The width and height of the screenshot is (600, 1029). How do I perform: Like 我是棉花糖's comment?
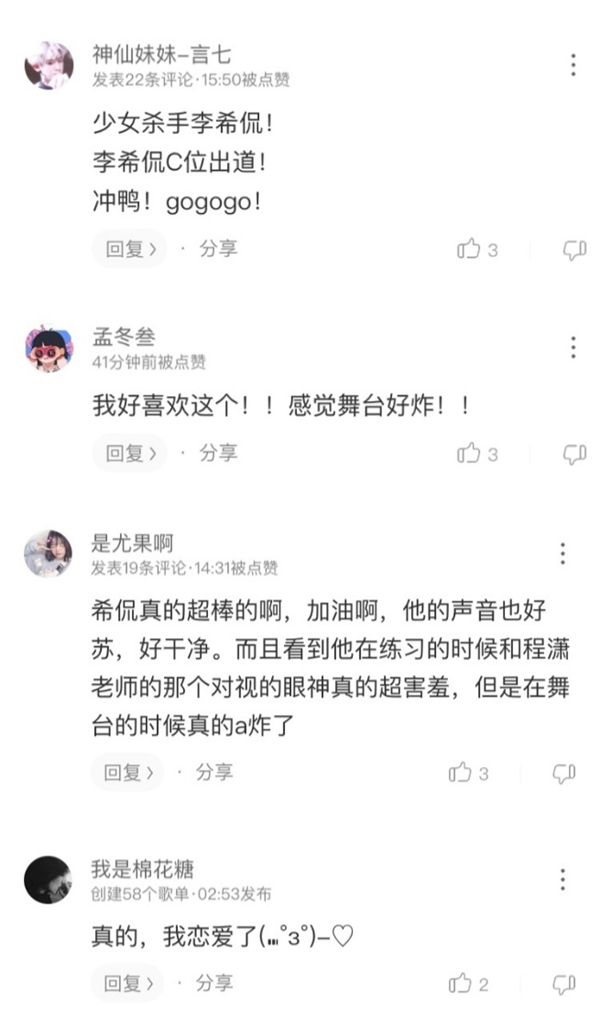(460, 984)
